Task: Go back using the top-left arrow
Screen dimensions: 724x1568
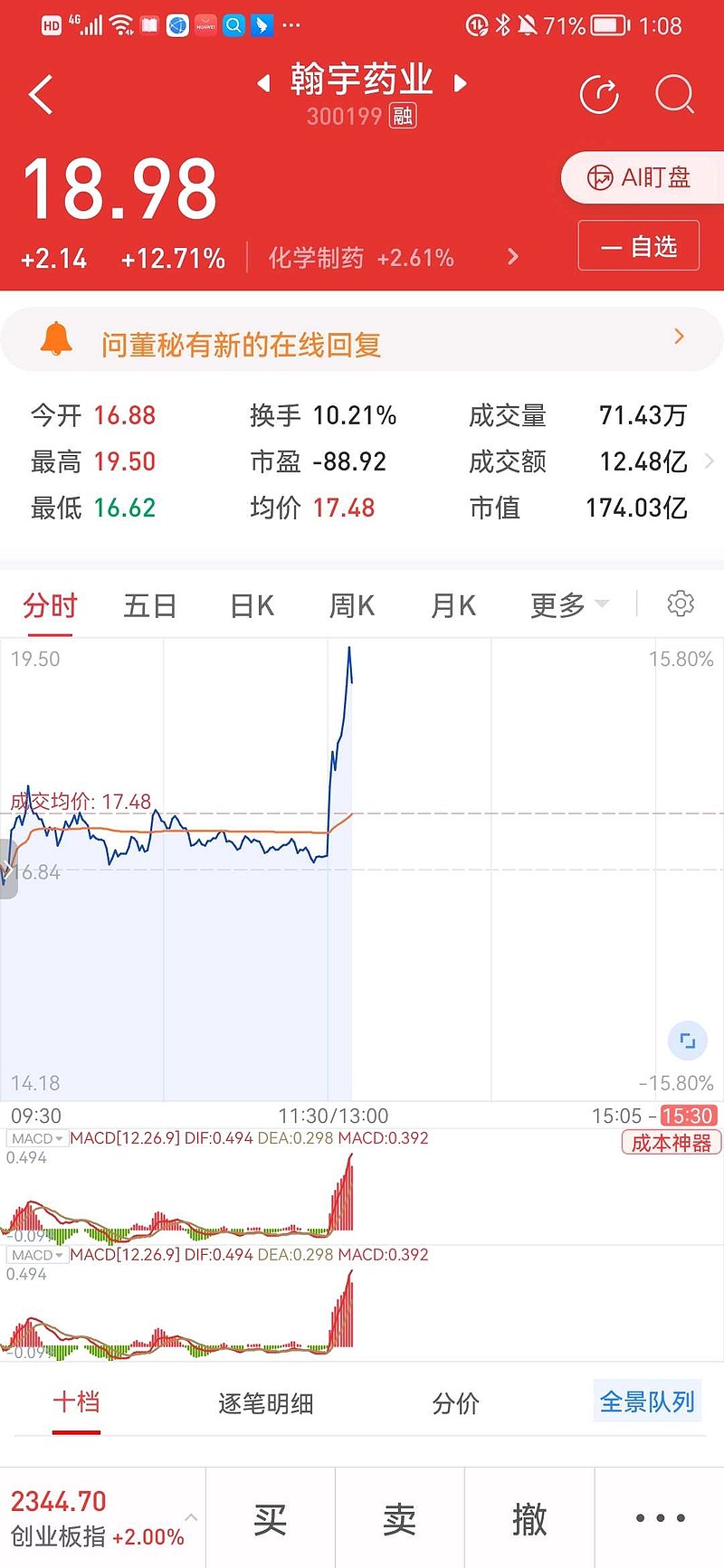Action: (x=42, y=94)
